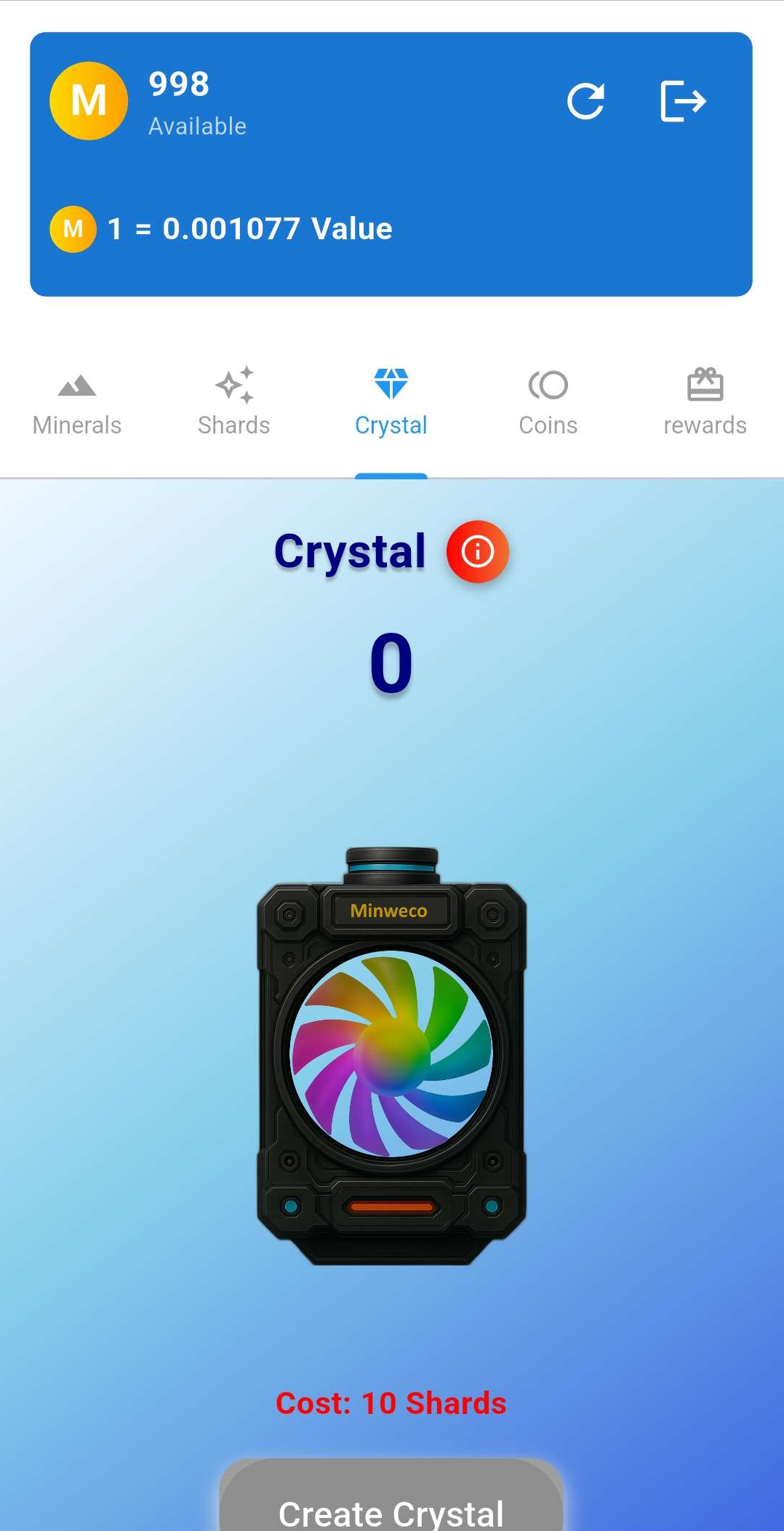Click the Crystal diamond icon

click(391, 385)
